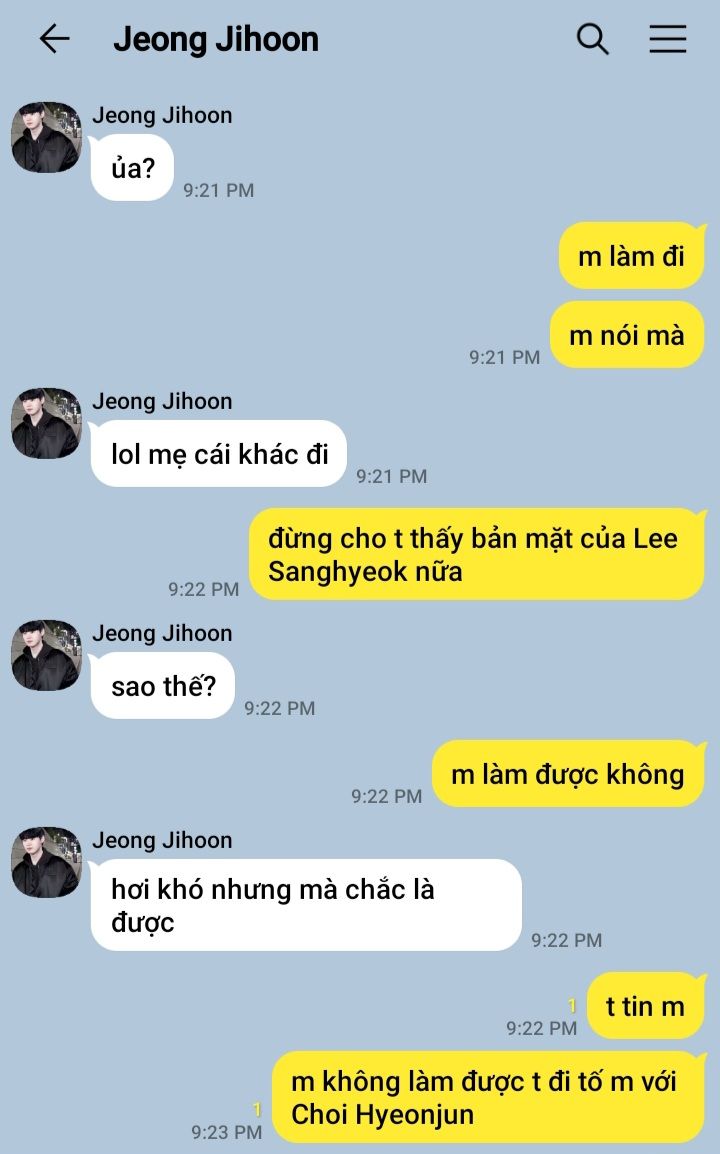Go back using the arrow icon
Screen dimensions: 720x1154
click(x=54, y=39)
